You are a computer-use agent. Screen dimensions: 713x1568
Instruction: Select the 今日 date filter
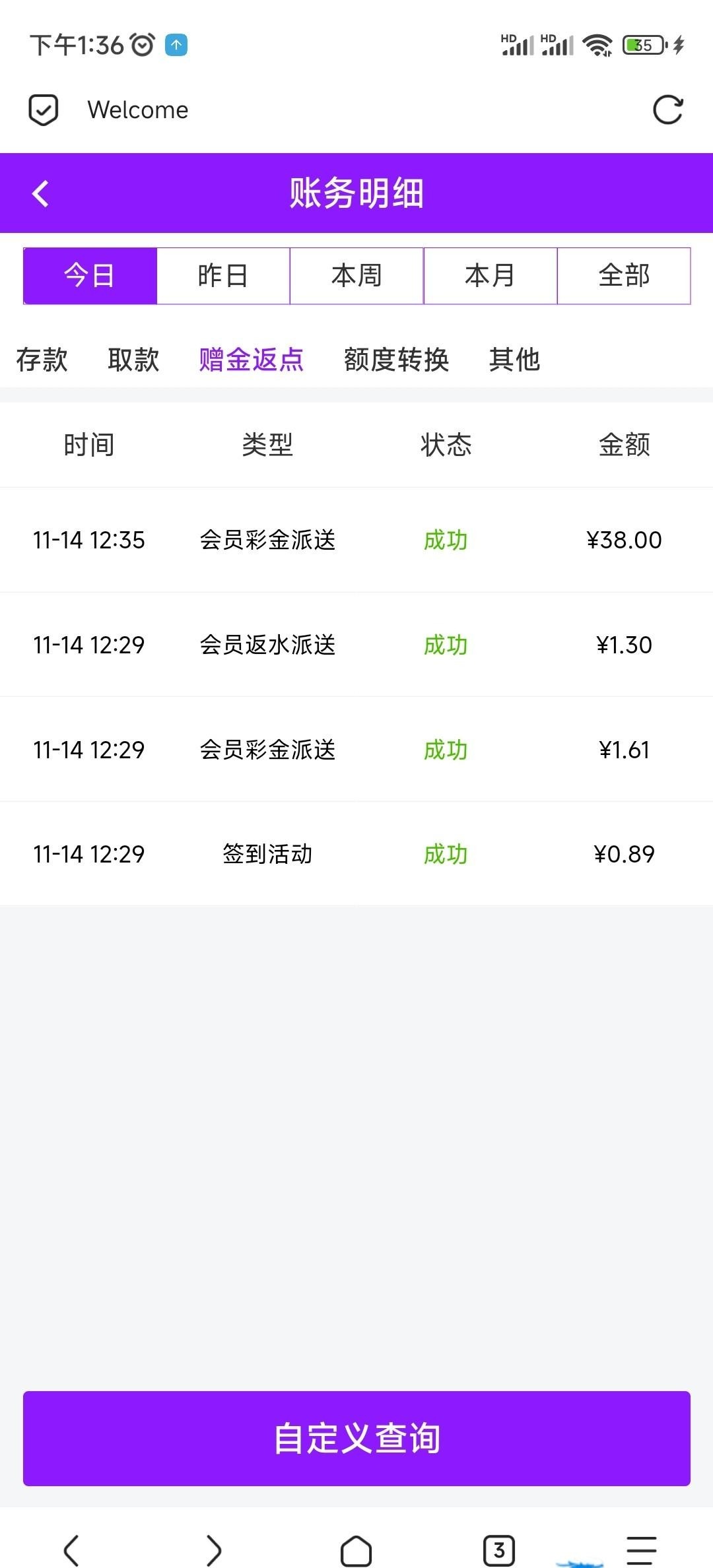click(x=90, y=276)
